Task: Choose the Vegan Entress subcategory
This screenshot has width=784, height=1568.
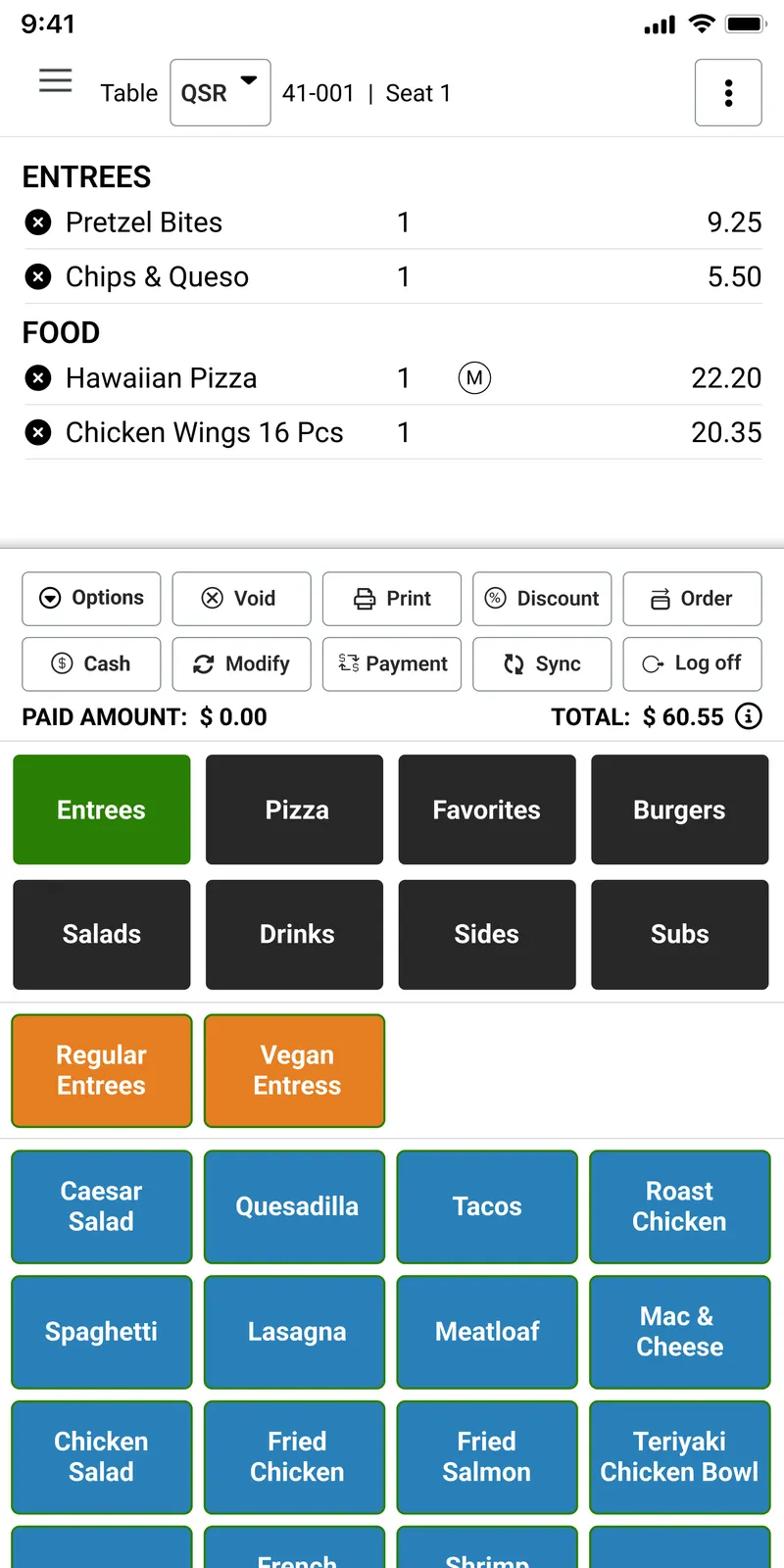Action: pos(295,1071)
